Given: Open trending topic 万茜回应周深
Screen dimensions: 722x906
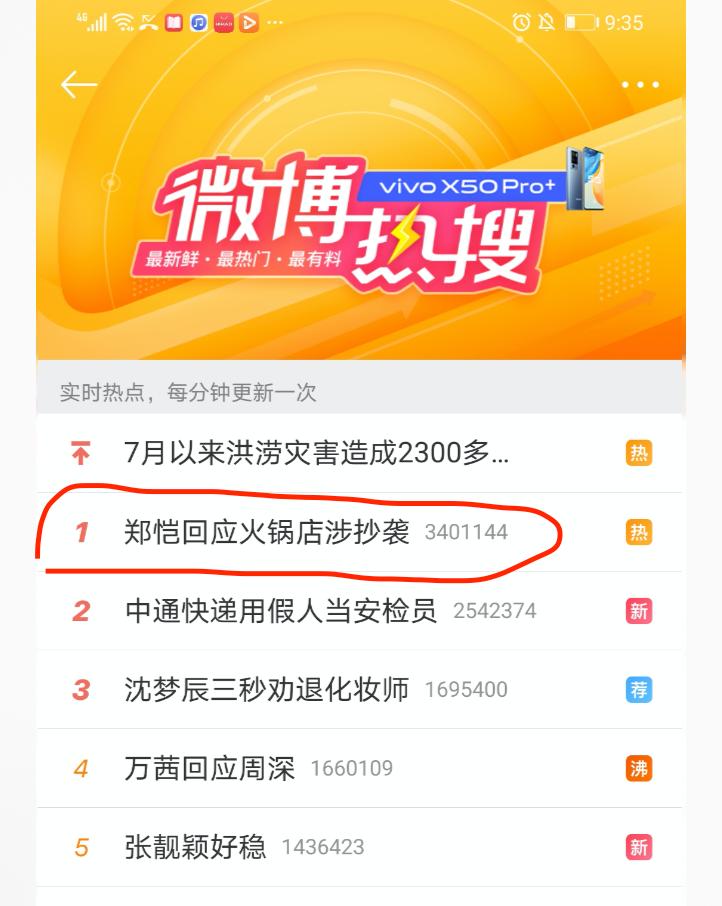Looking at the screenshot, I should [x=210, y=769].
